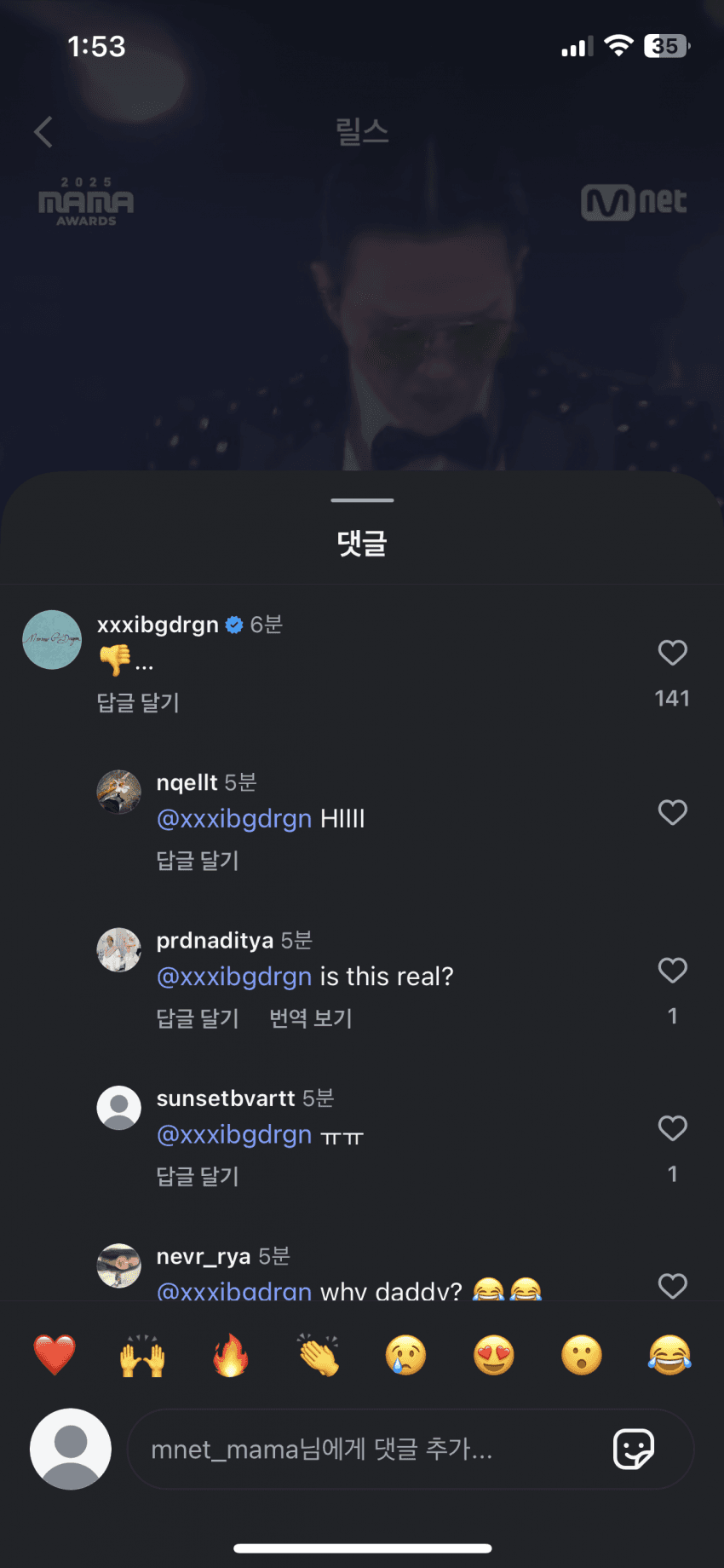
Task: Like nqellt's HIIII reply
Action: point(672,812)
